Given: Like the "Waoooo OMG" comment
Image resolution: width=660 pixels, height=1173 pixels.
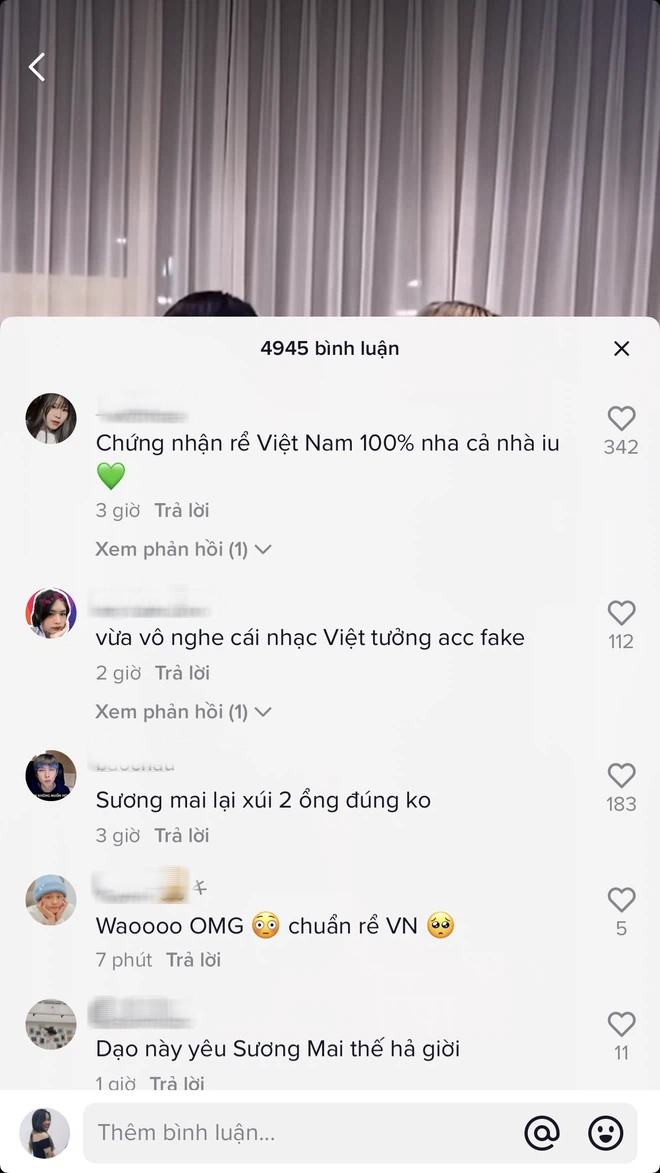Looking at the screenshot, I should 621,900.
